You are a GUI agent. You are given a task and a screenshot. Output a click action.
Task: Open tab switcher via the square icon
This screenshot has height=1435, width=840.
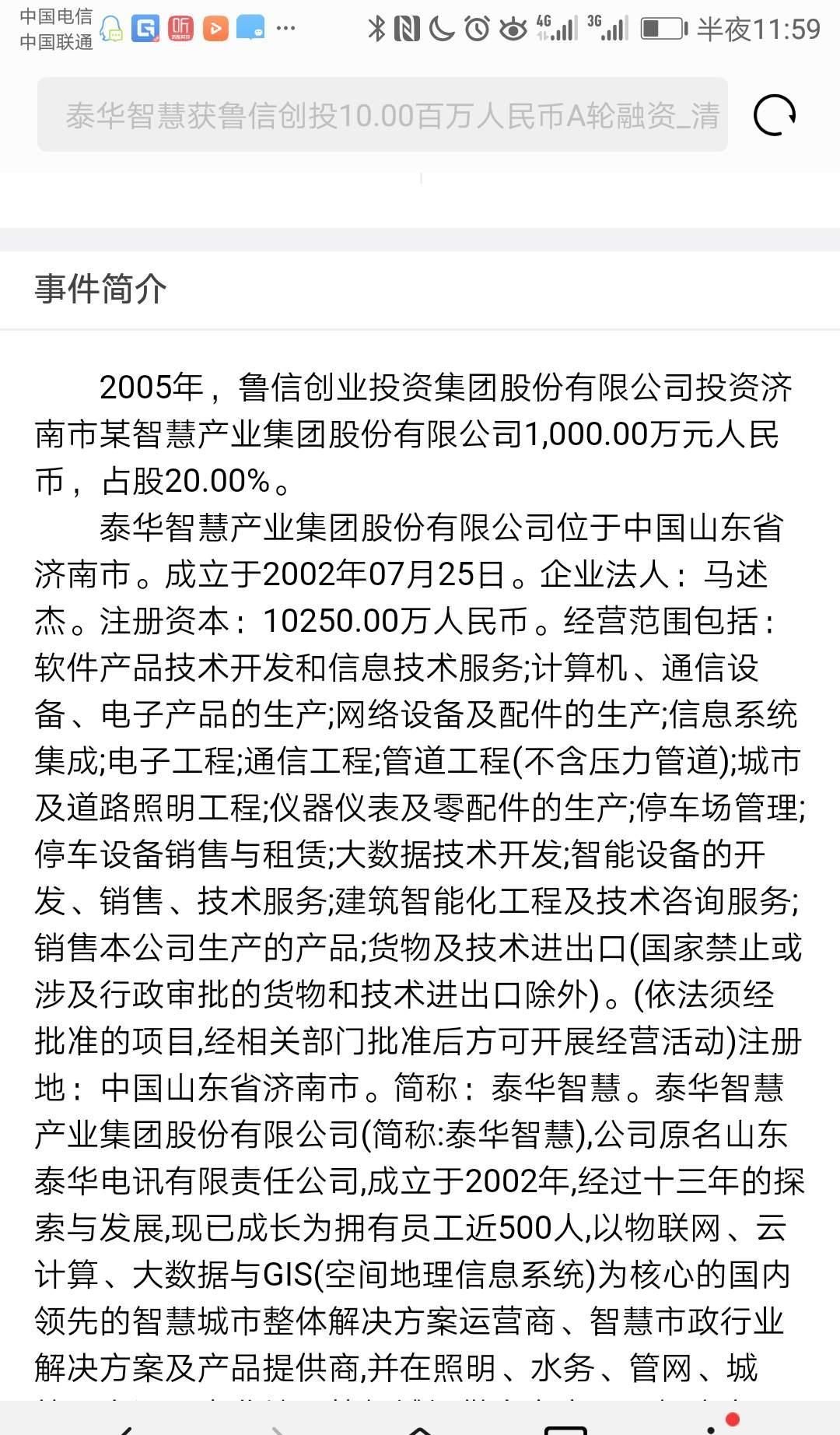[x=564, y=1424]
